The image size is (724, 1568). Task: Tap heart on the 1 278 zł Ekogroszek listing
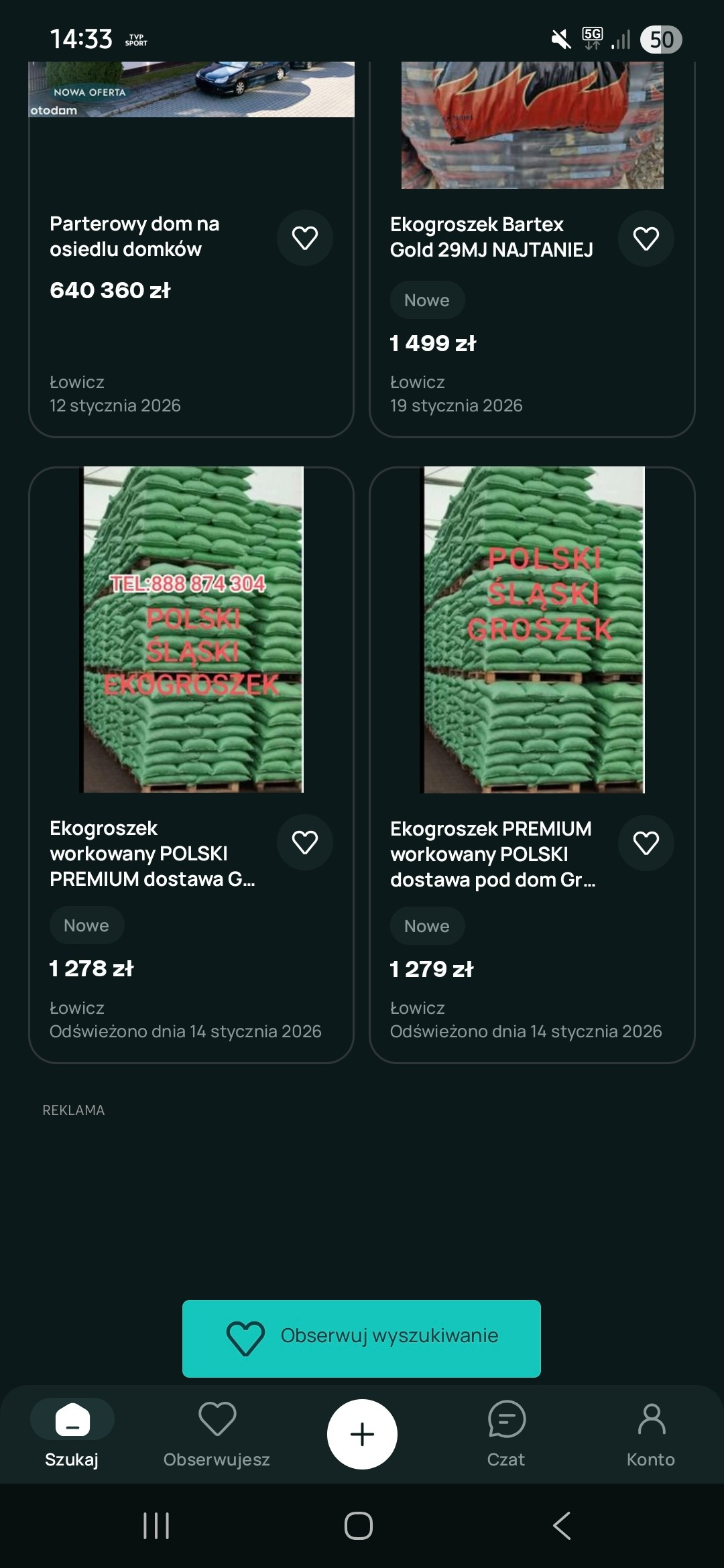tap(304, 842)
